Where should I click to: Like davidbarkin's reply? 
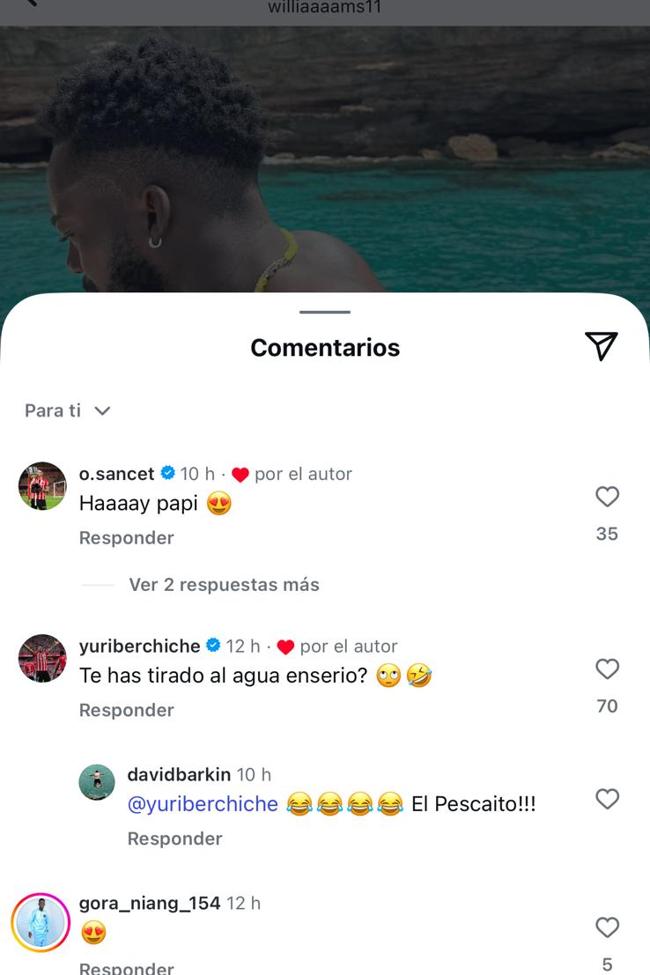(607, 799)
